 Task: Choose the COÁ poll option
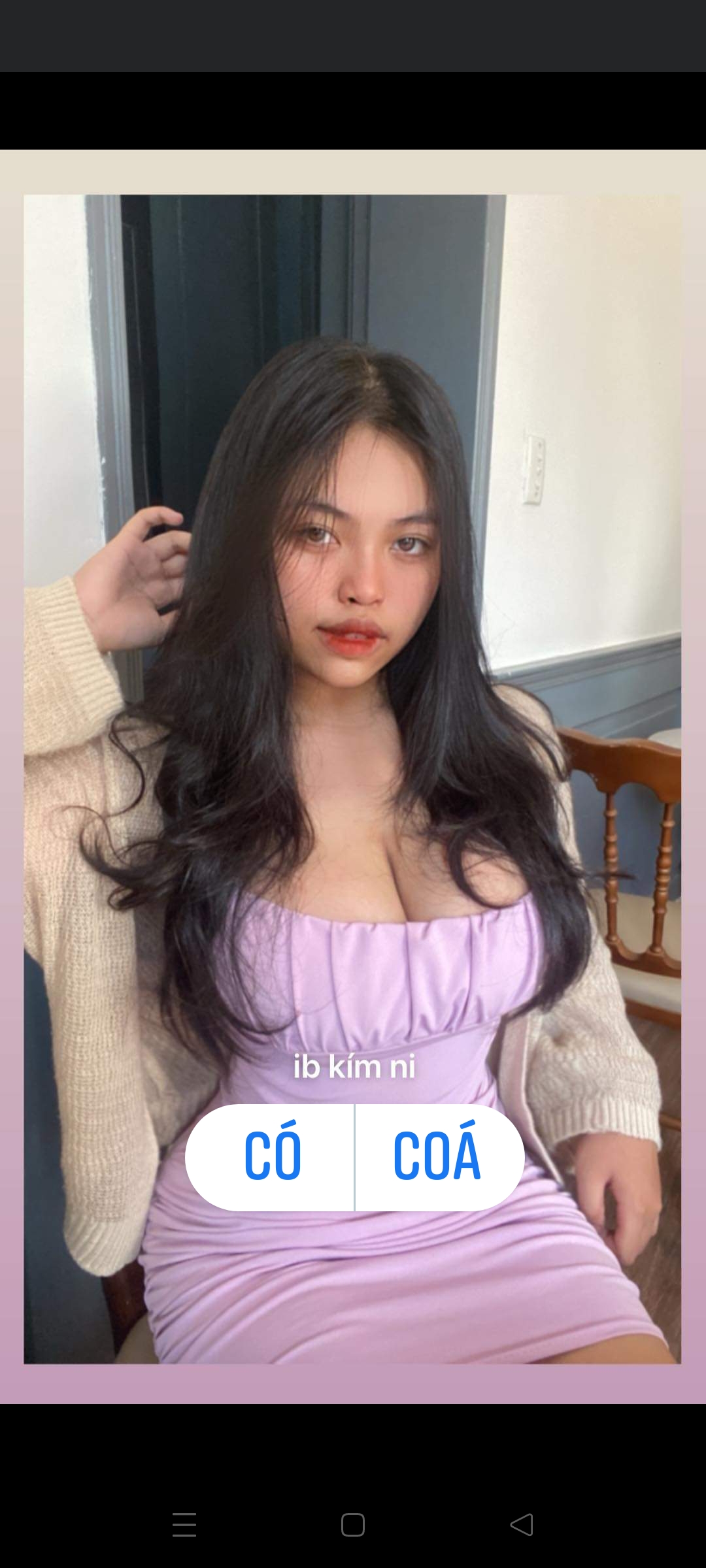[438, 1157]
